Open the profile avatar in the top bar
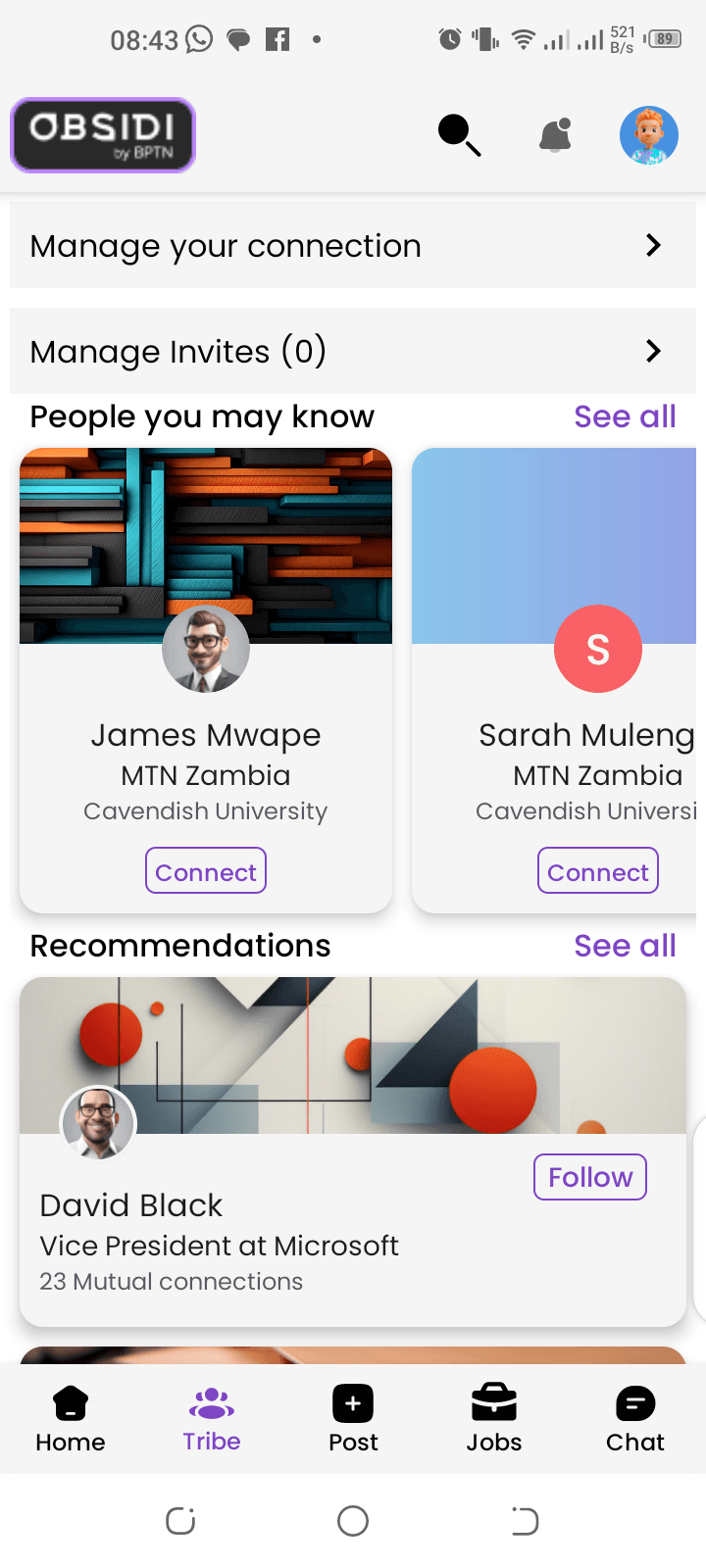 (649, 135)
